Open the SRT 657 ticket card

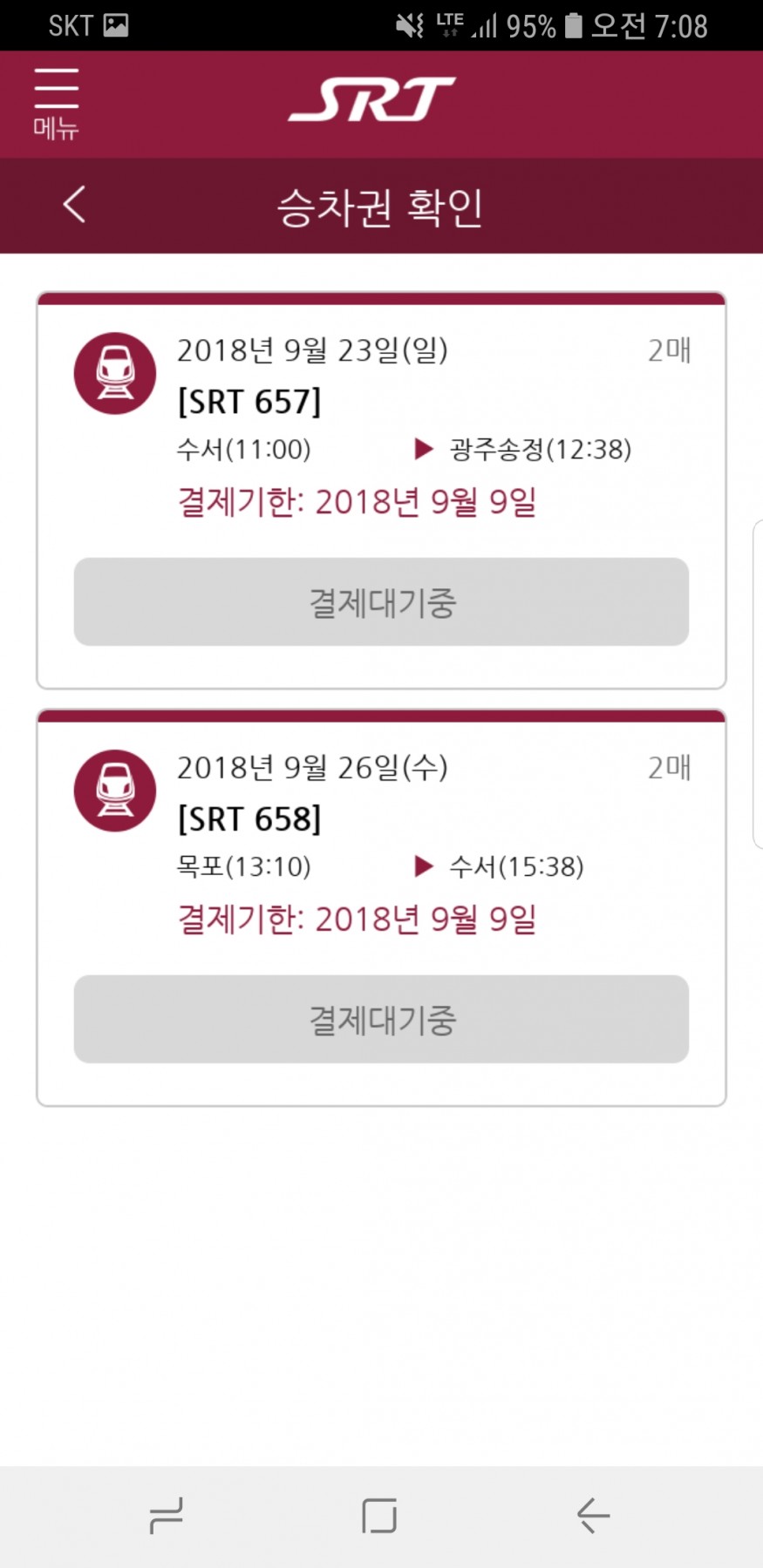[381, 490]
